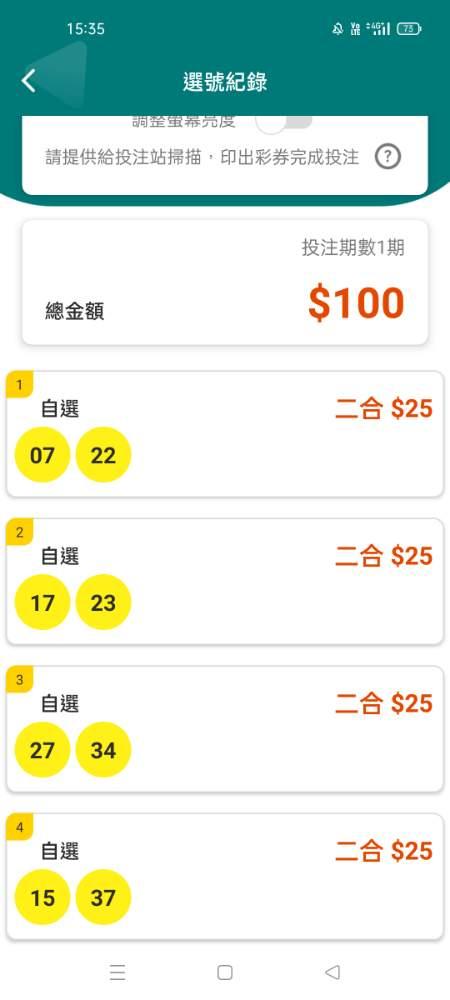
Task: Open the question mark help icon
Action: (x=388, y=157)
